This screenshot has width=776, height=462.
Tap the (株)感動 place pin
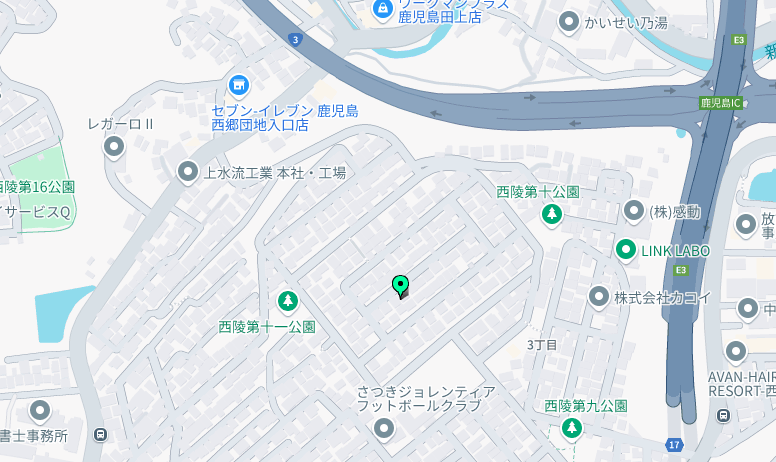click(x=634, y=211)
